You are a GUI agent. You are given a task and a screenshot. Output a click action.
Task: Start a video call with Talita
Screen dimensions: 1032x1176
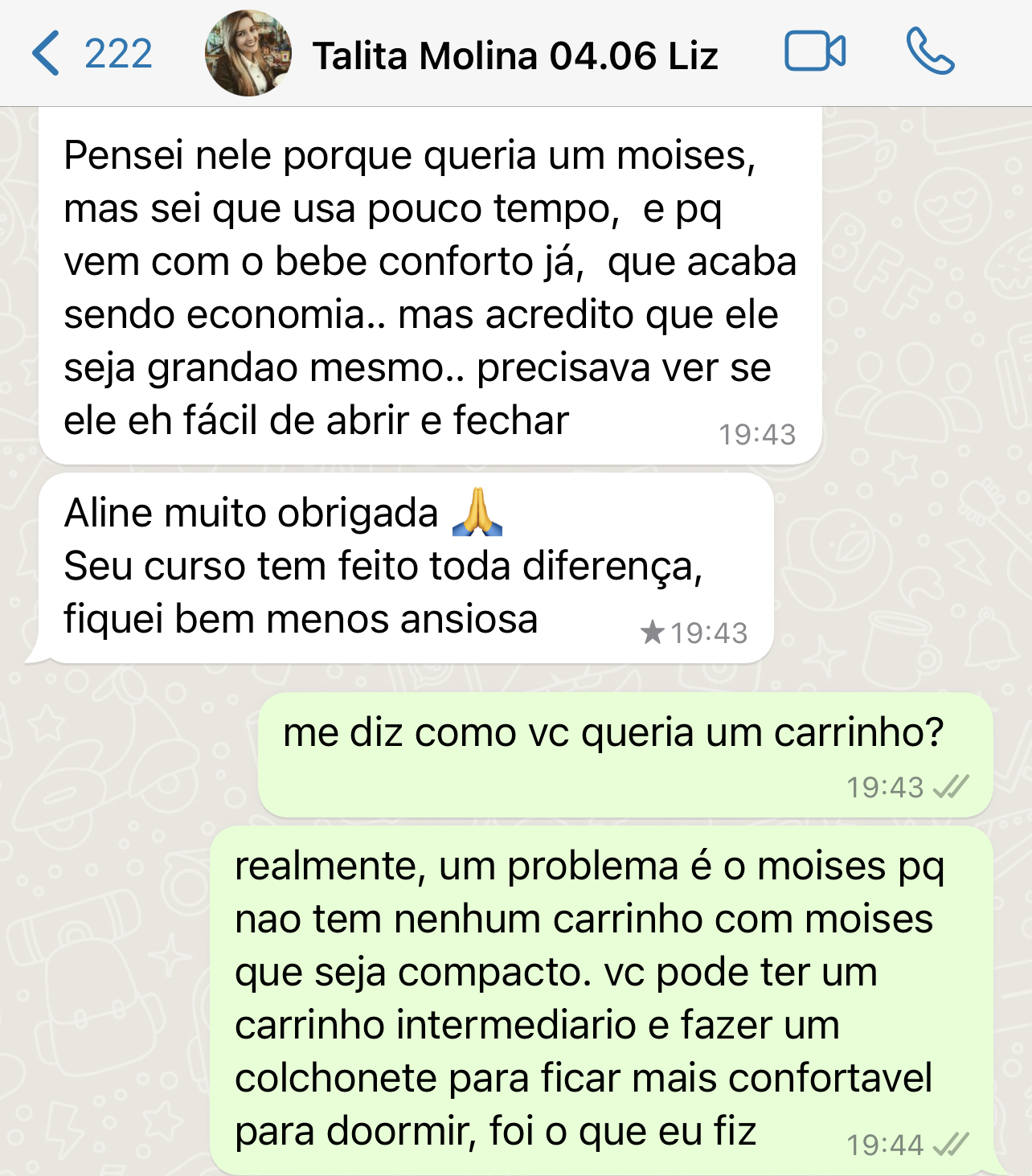pyautogui.click(x=815, y=52)
